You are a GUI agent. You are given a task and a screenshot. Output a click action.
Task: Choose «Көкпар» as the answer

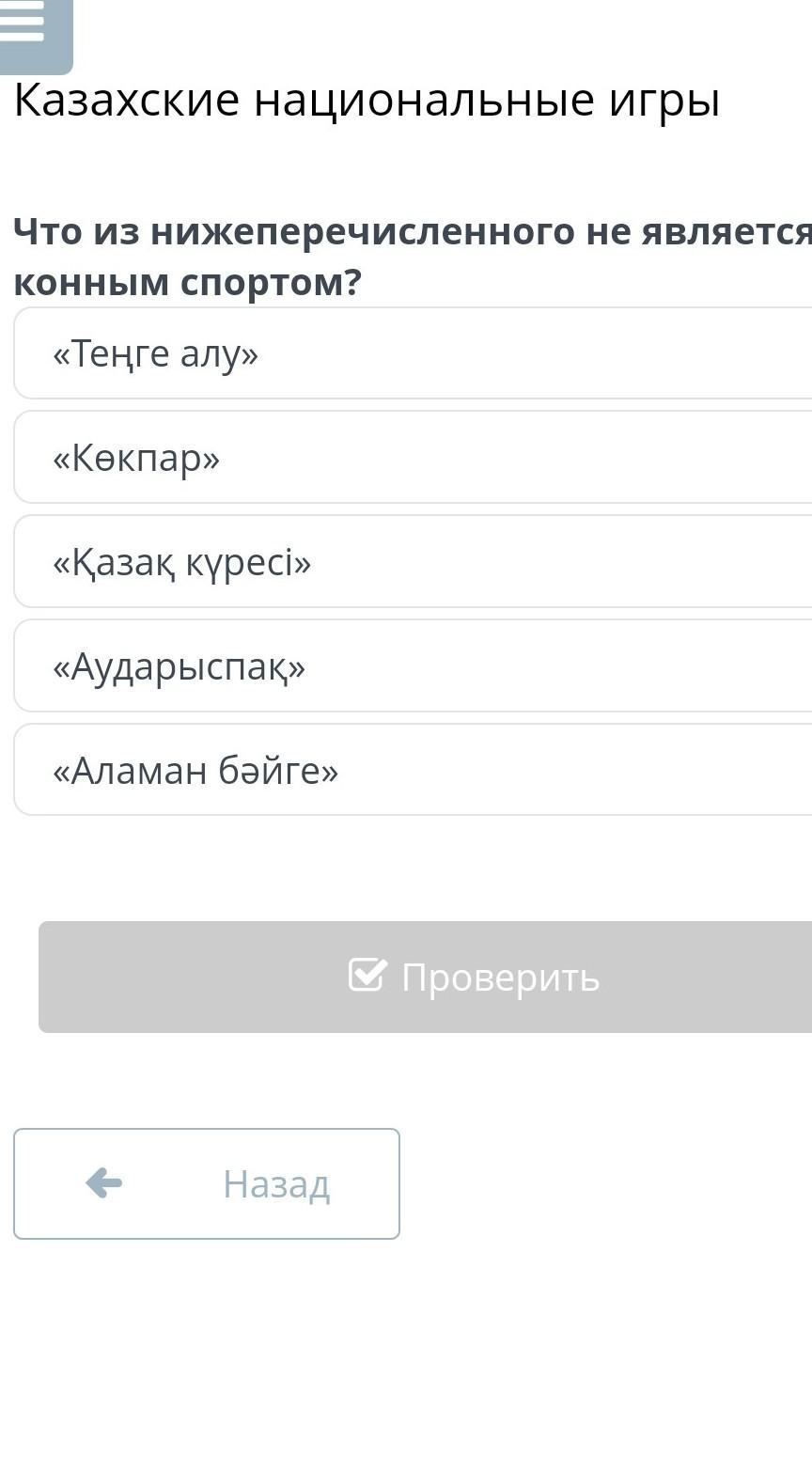pyautogui.click(x=414, y=458)
